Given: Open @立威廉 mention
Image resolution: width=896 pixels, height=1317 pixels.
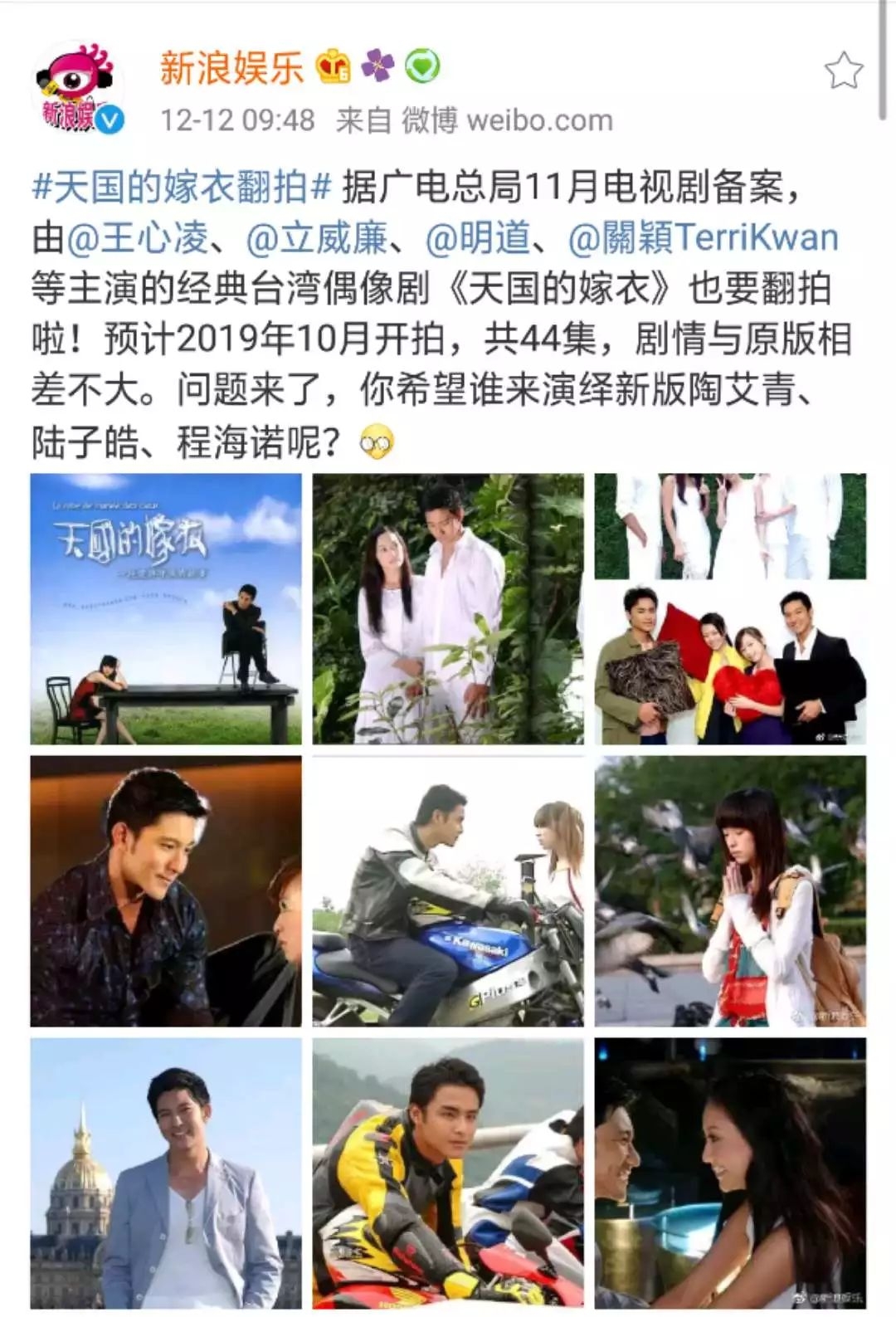Looking at the screenshot, I should [316, 238].
